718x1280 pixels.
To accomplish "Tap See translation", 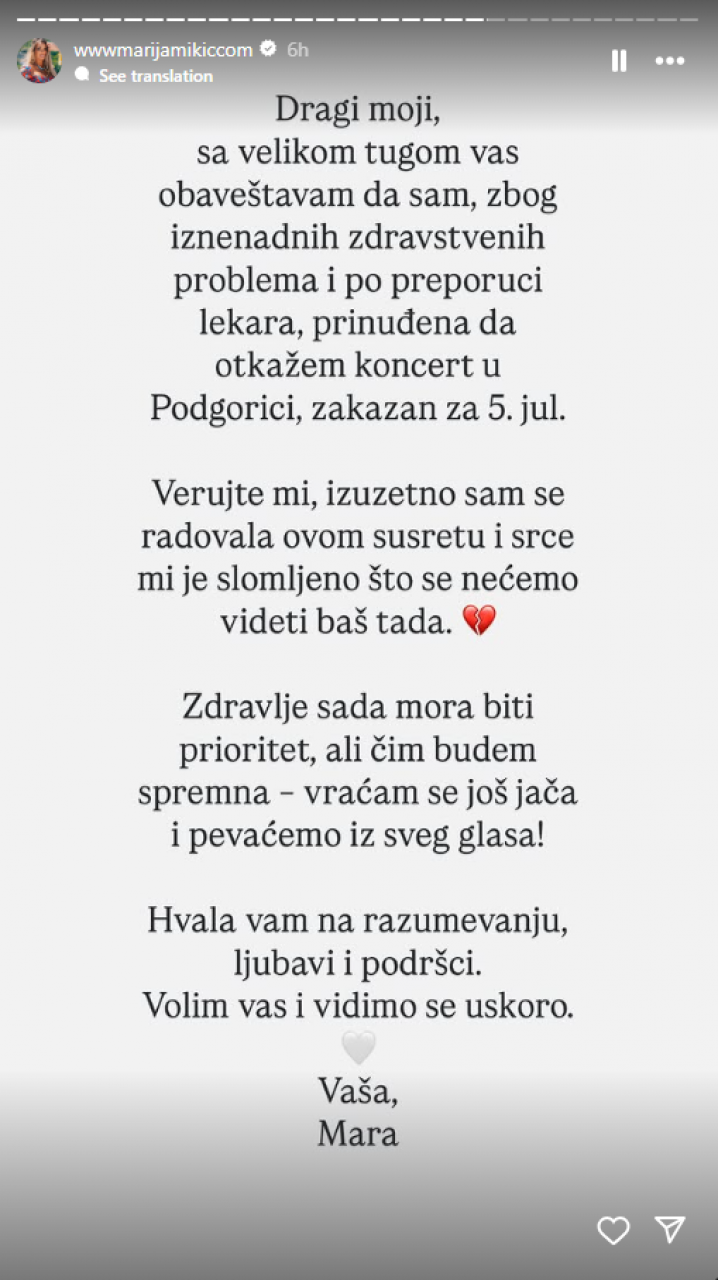I will click(x=155, y=76).
